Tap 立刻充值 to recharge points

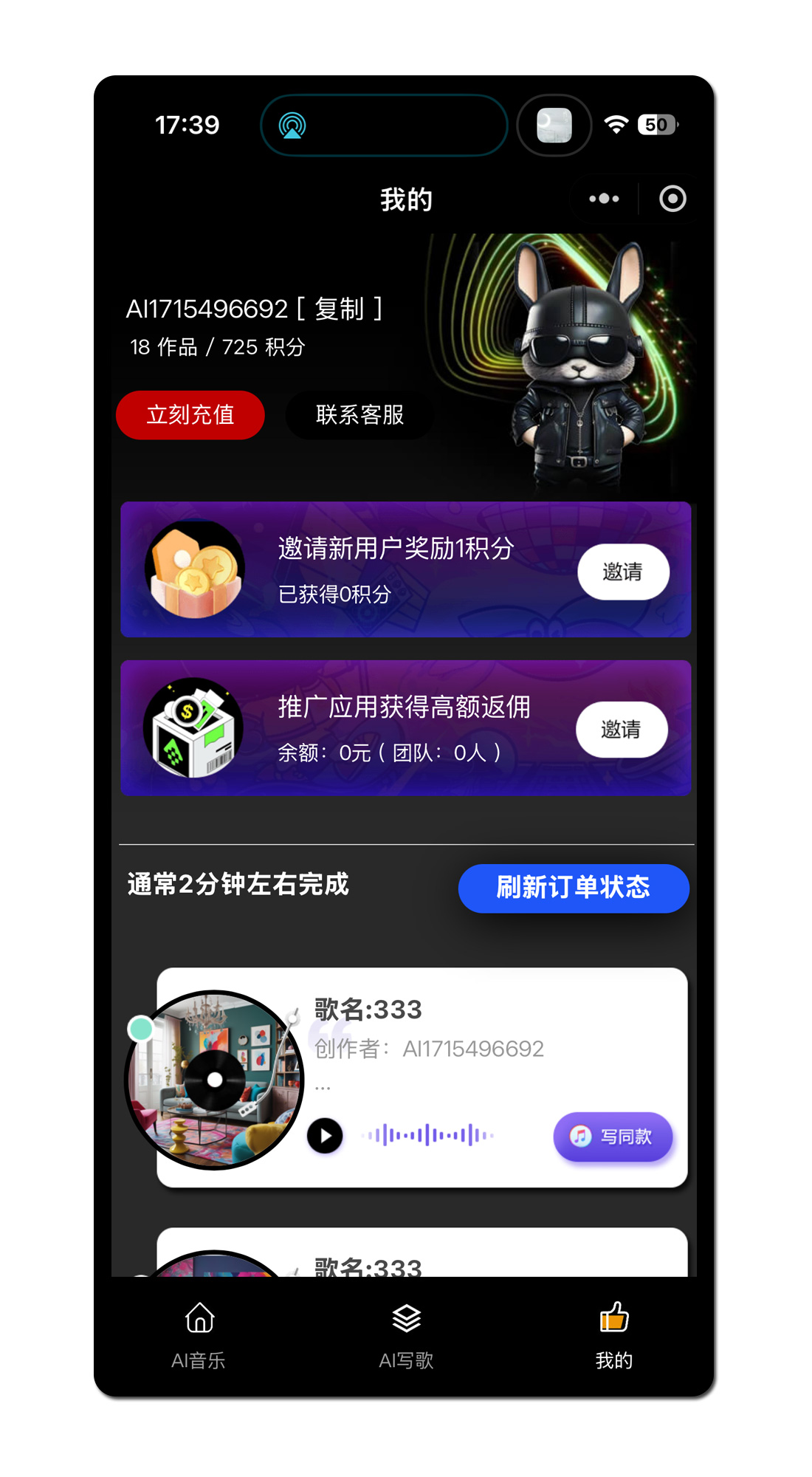click(x=190, y=415)
